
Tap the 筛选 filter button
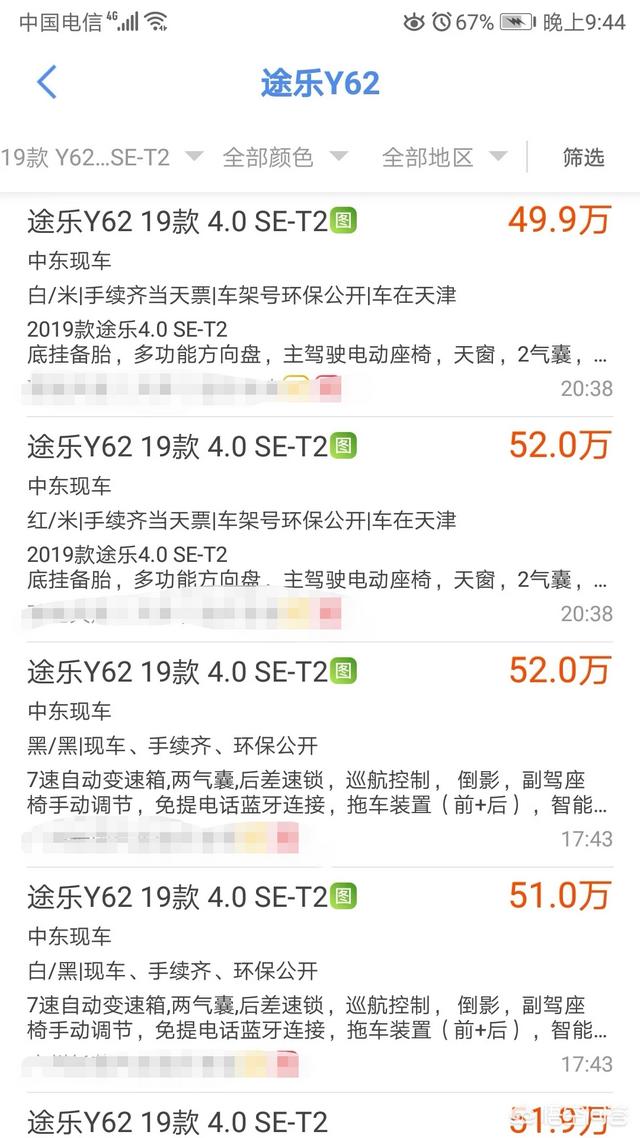click(583, 157)
